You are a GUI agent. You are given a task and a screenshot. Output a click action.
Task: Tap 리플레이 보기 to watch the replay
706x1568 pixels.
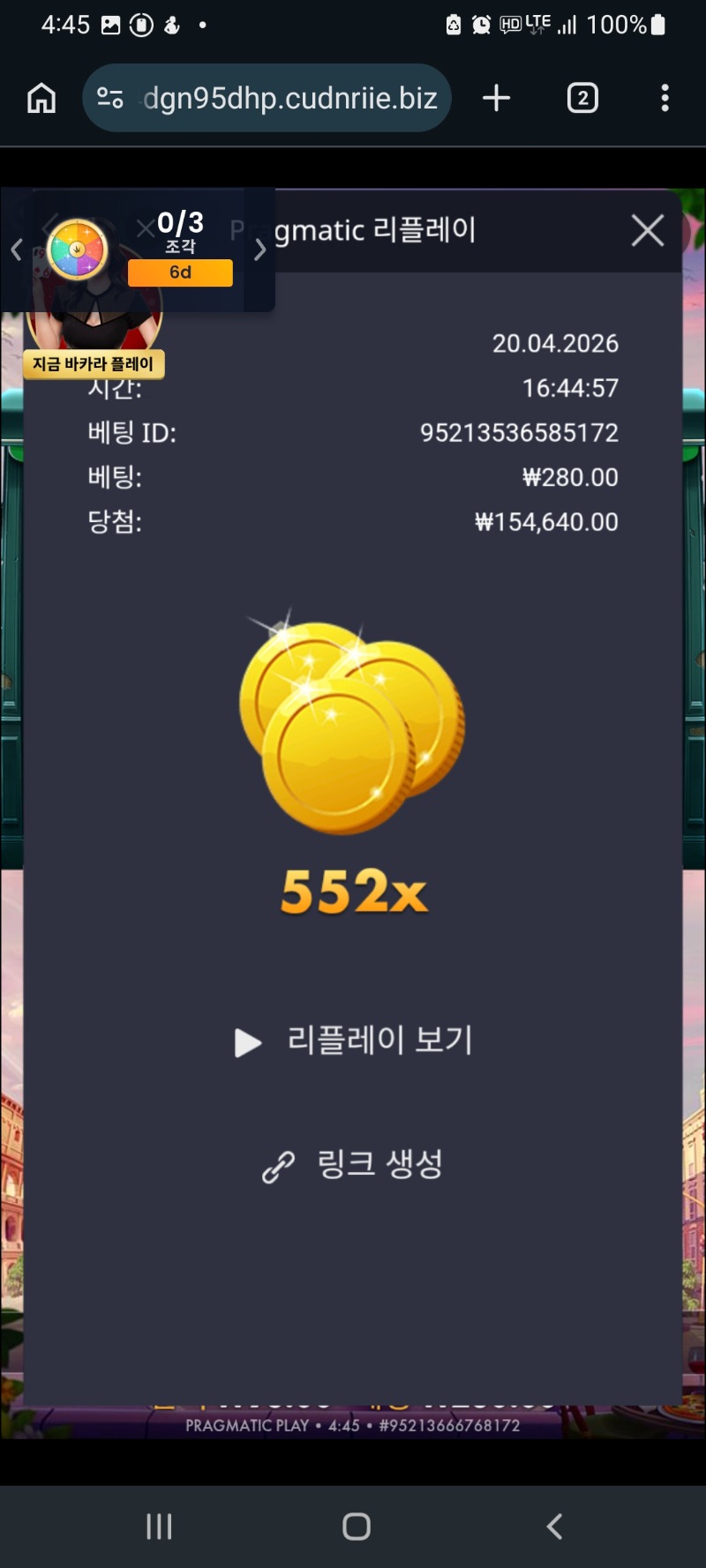click(354, 1042)
